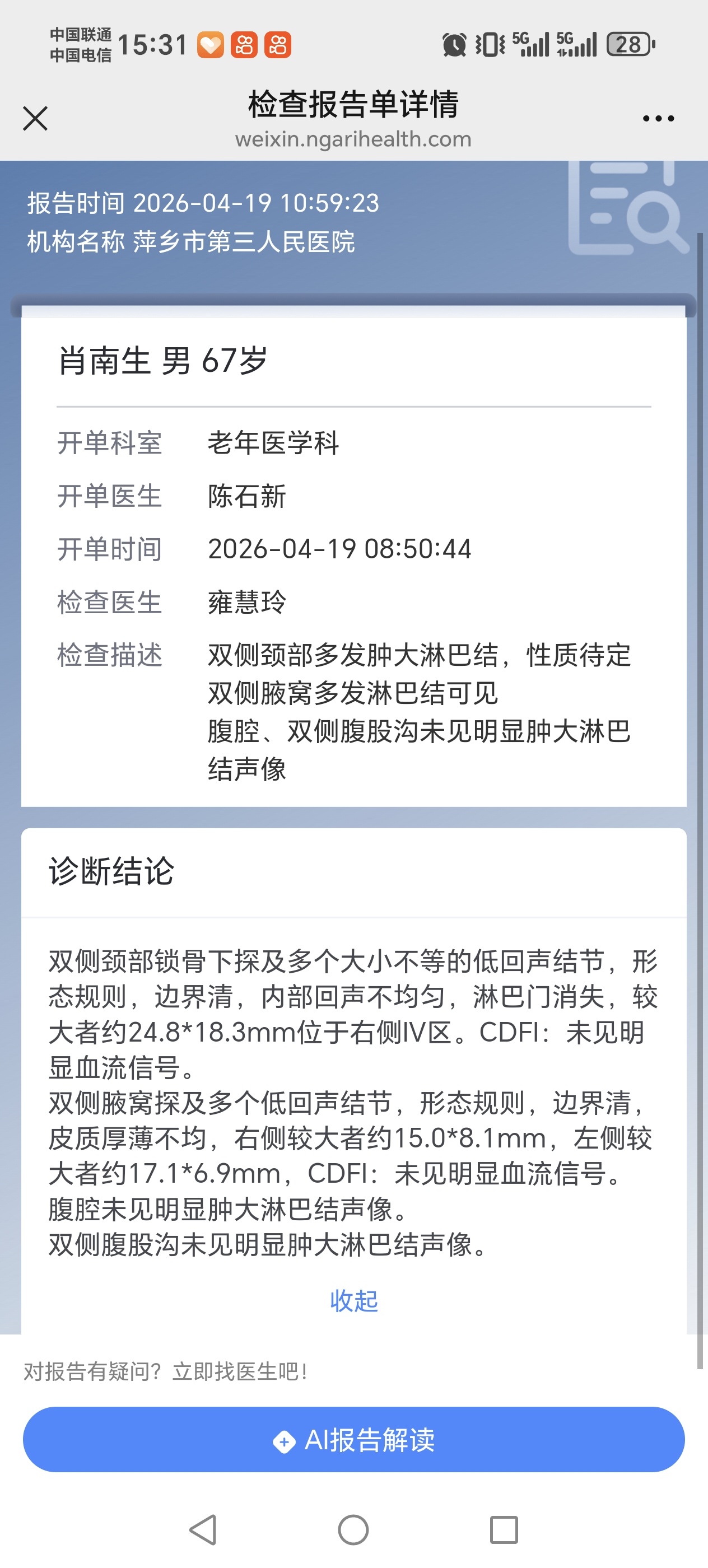The image size is (708, 1568).
Task: Tap the AI报告解读 button
Action: pyautogui.click(x=353, y=1440)
